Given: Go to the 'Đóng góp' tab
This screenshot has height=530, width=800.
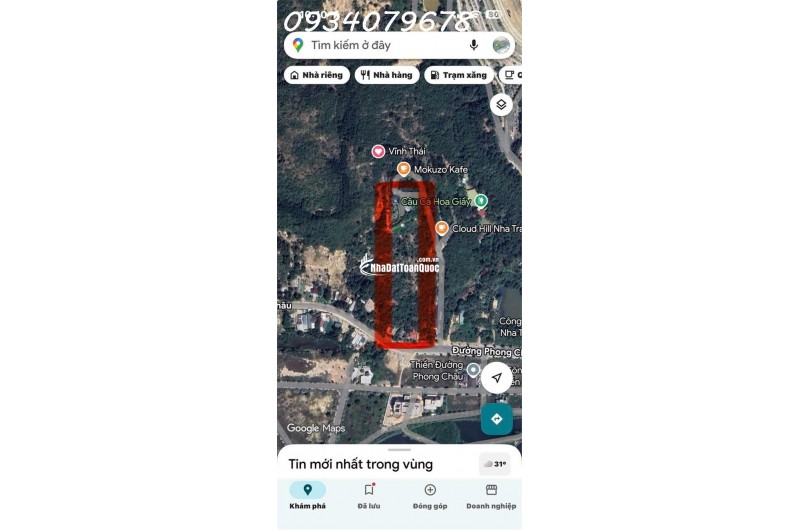Looking at the screenshot, I should point(430,496).
